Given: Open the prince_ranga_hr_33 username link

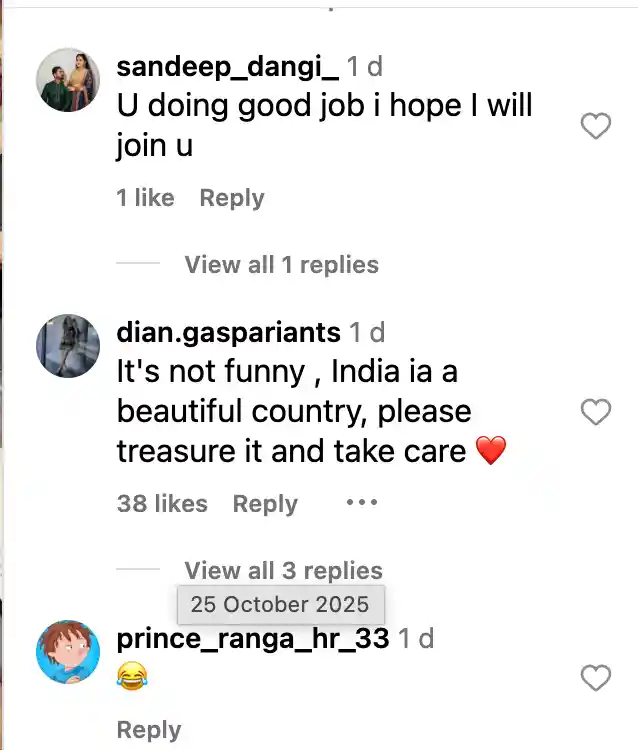Looking at the screenshot, I should pos(252,639).
